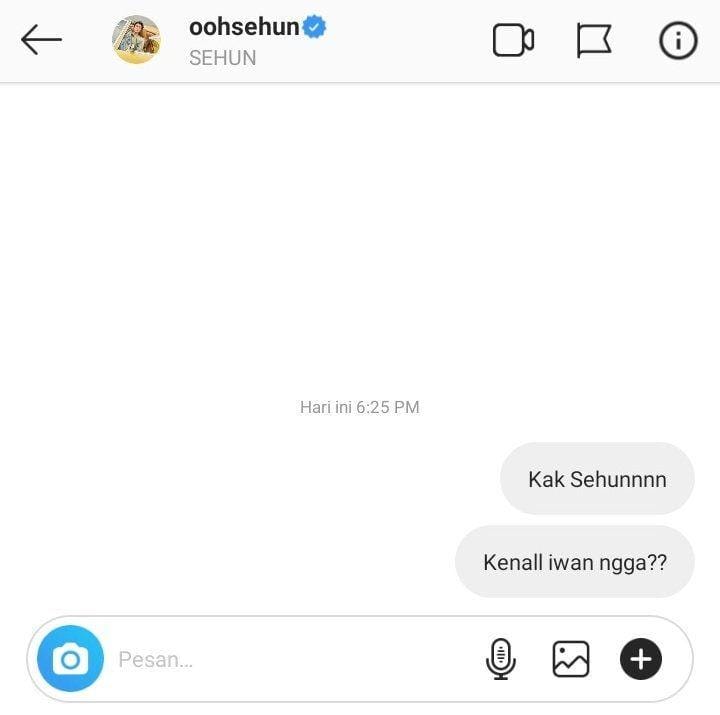Pick an image from gallery
The height and width of the screenshot is (715, 720).
pyautogui.click(x=571, y=659)
